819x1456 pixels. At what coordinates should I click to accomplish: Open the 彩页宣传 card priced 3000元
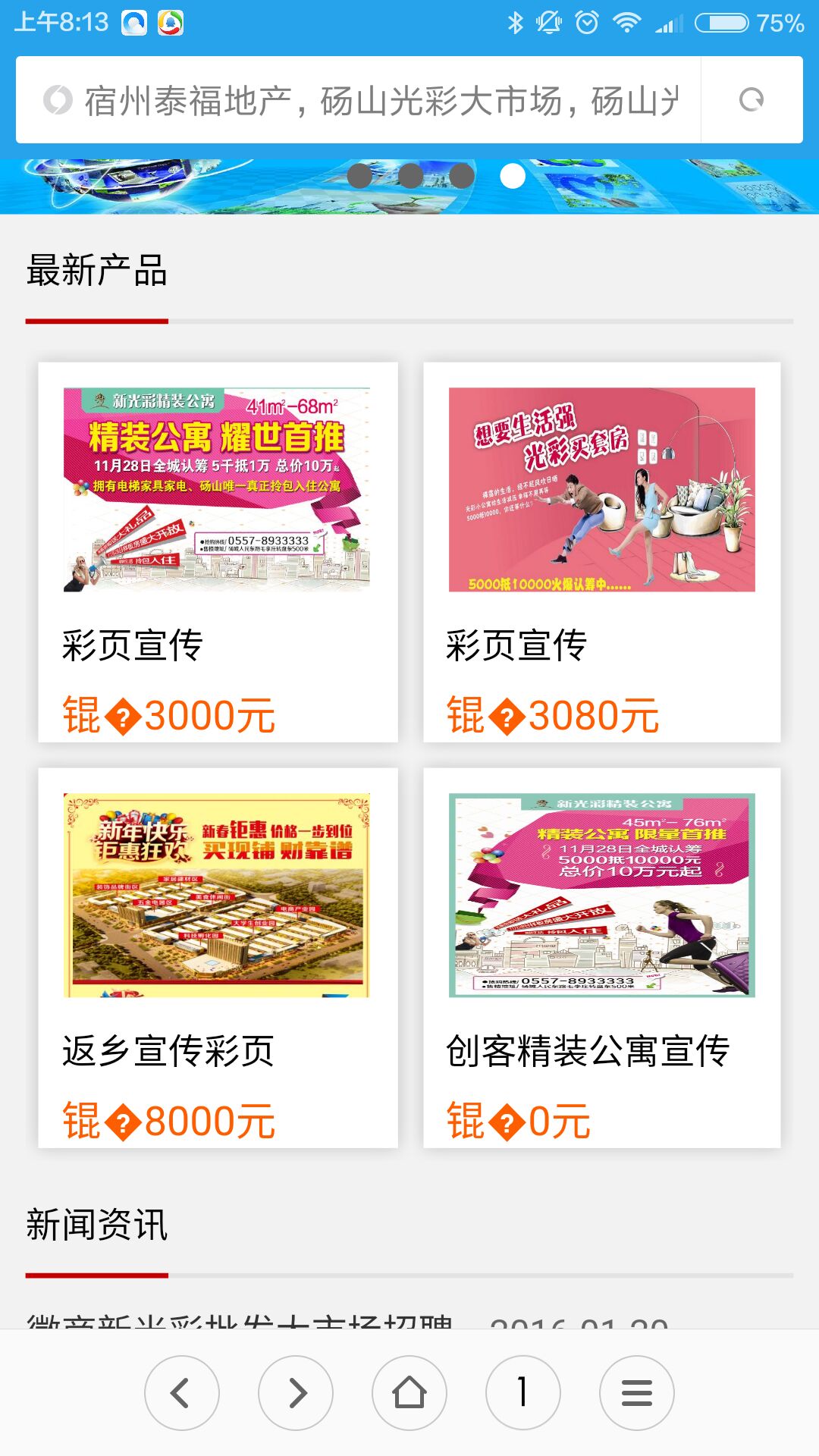tap(218, 552)
